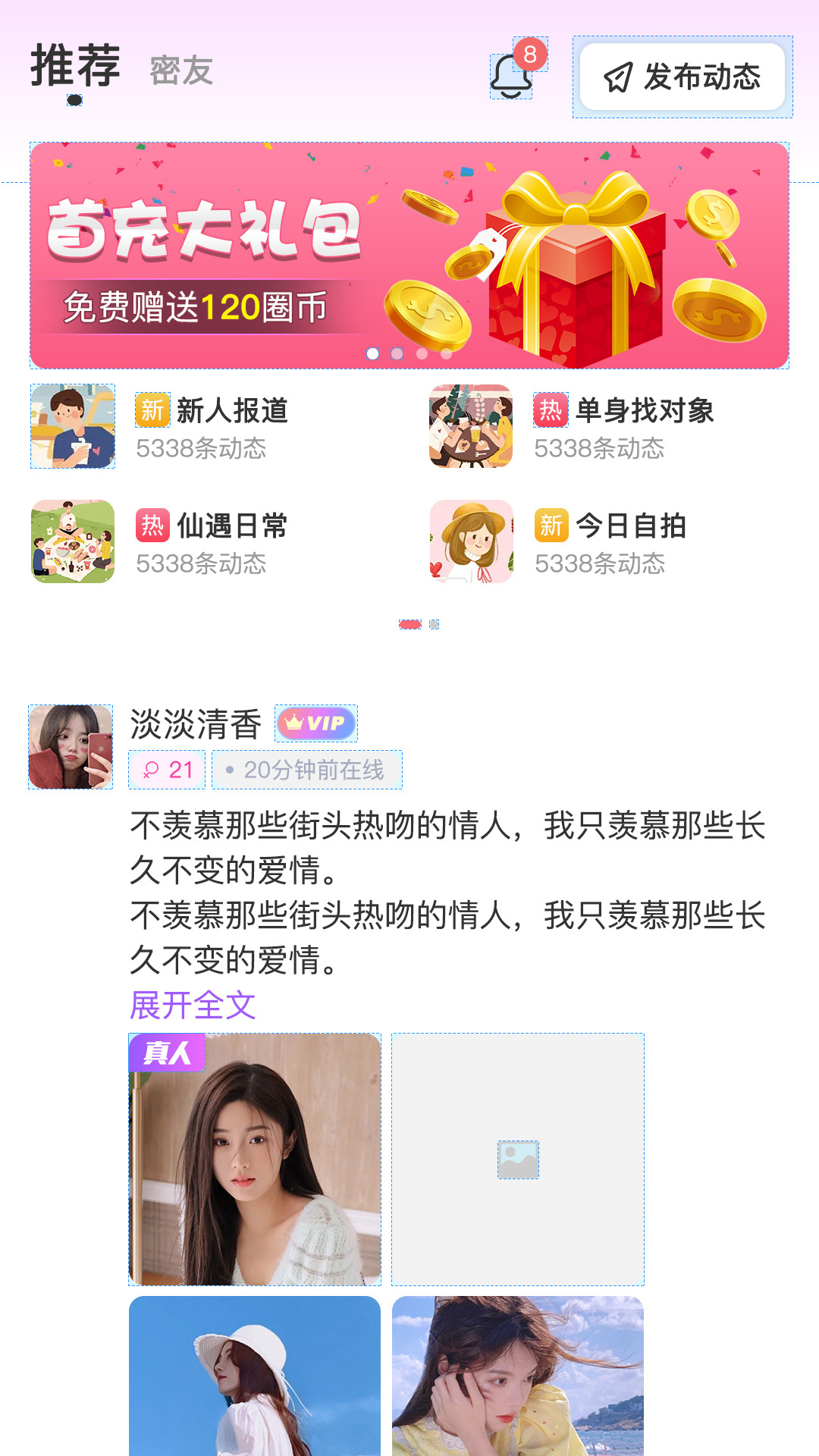The height and width of the screenshot is (1456, 819).
Task: Tap the 发布动态 button
Action: coord(682,77)
